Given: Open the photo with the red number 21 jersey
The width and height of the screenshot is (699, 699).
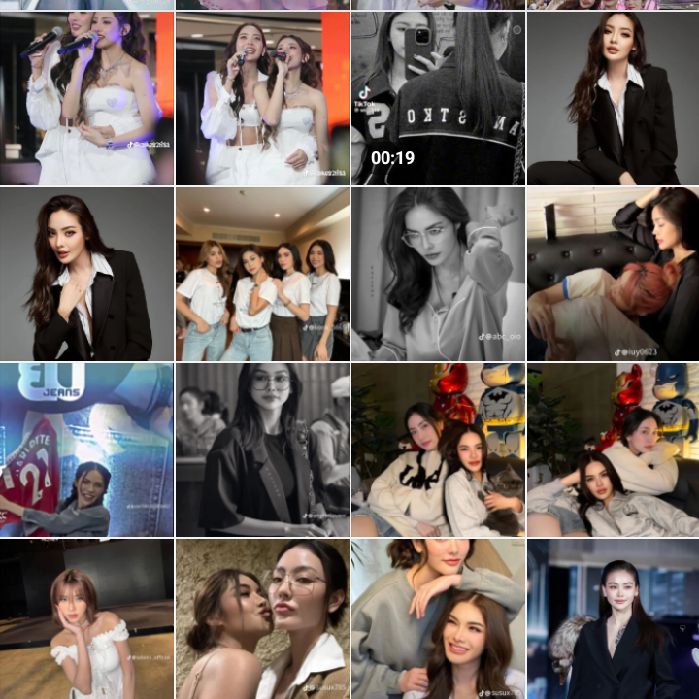Looking at the screenshot, I should [86, 450].
